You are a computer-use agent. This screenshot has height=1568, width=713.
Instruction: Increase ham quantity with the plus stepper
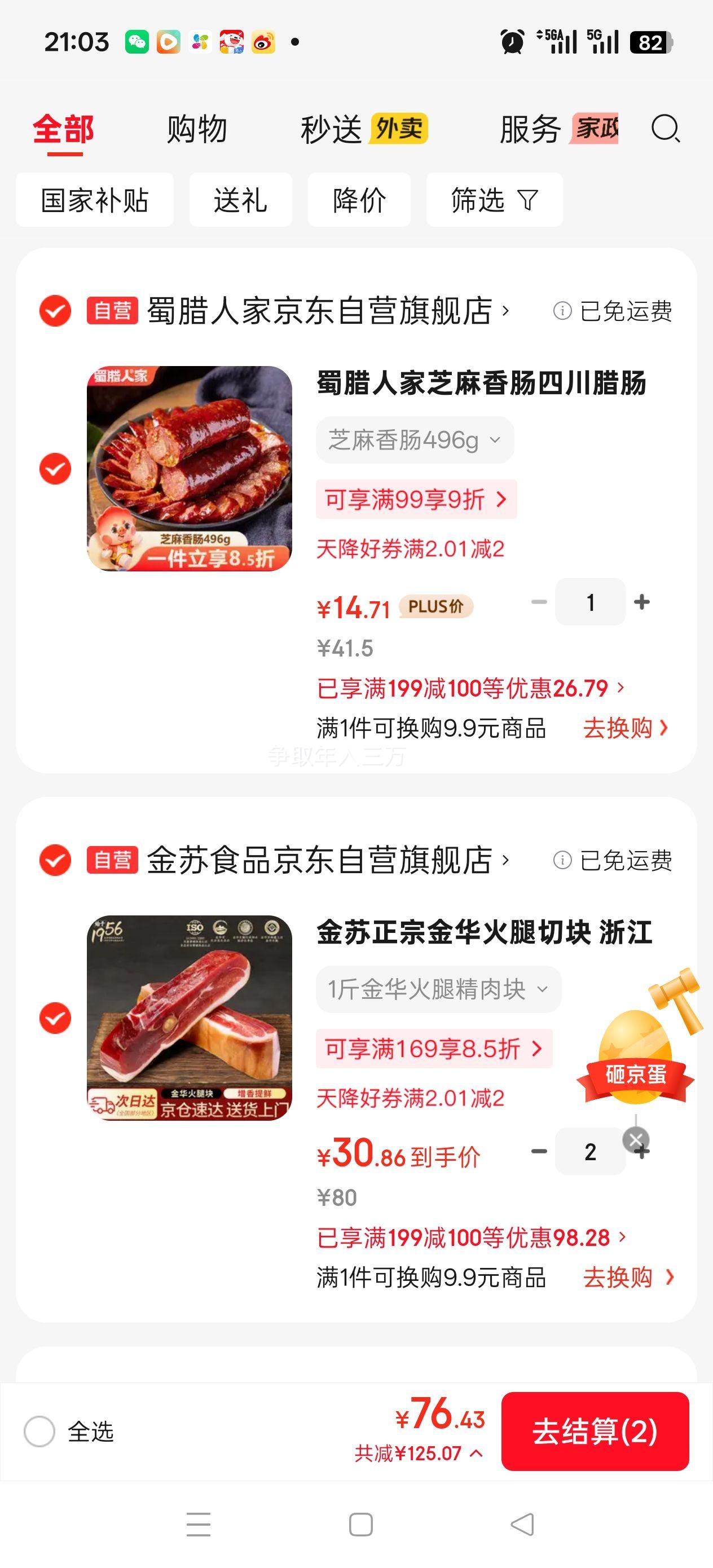pos(641,1151)
